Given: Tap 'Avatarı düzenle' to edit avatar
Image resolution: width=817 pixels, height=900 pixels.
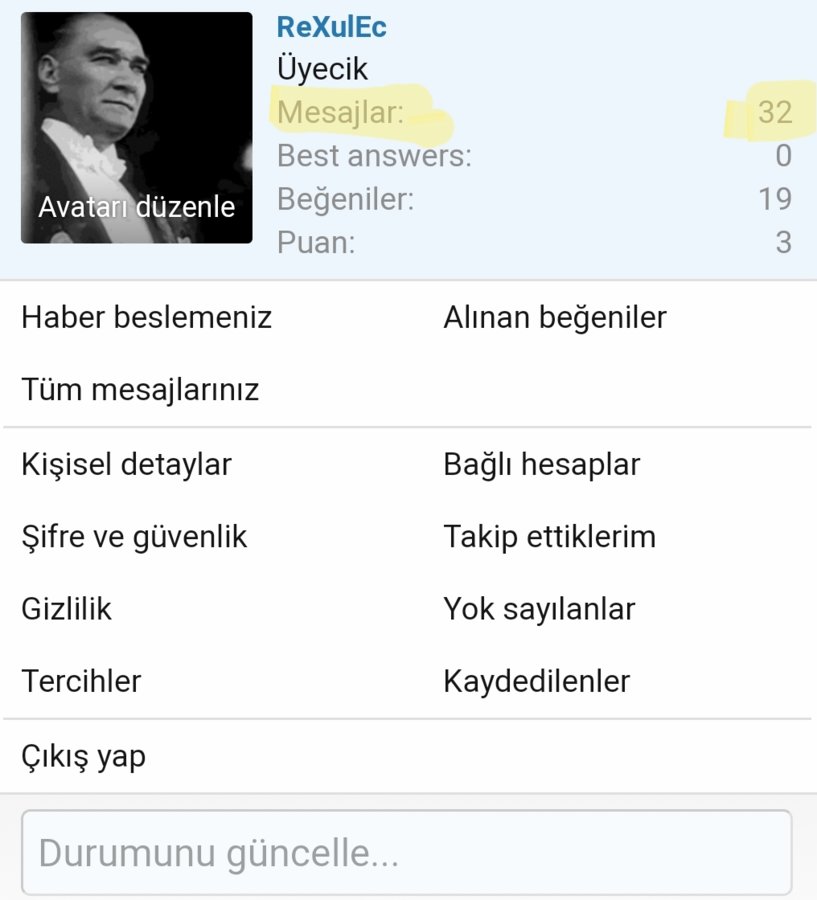Looking at the screenshot, I should coord(137,207).
